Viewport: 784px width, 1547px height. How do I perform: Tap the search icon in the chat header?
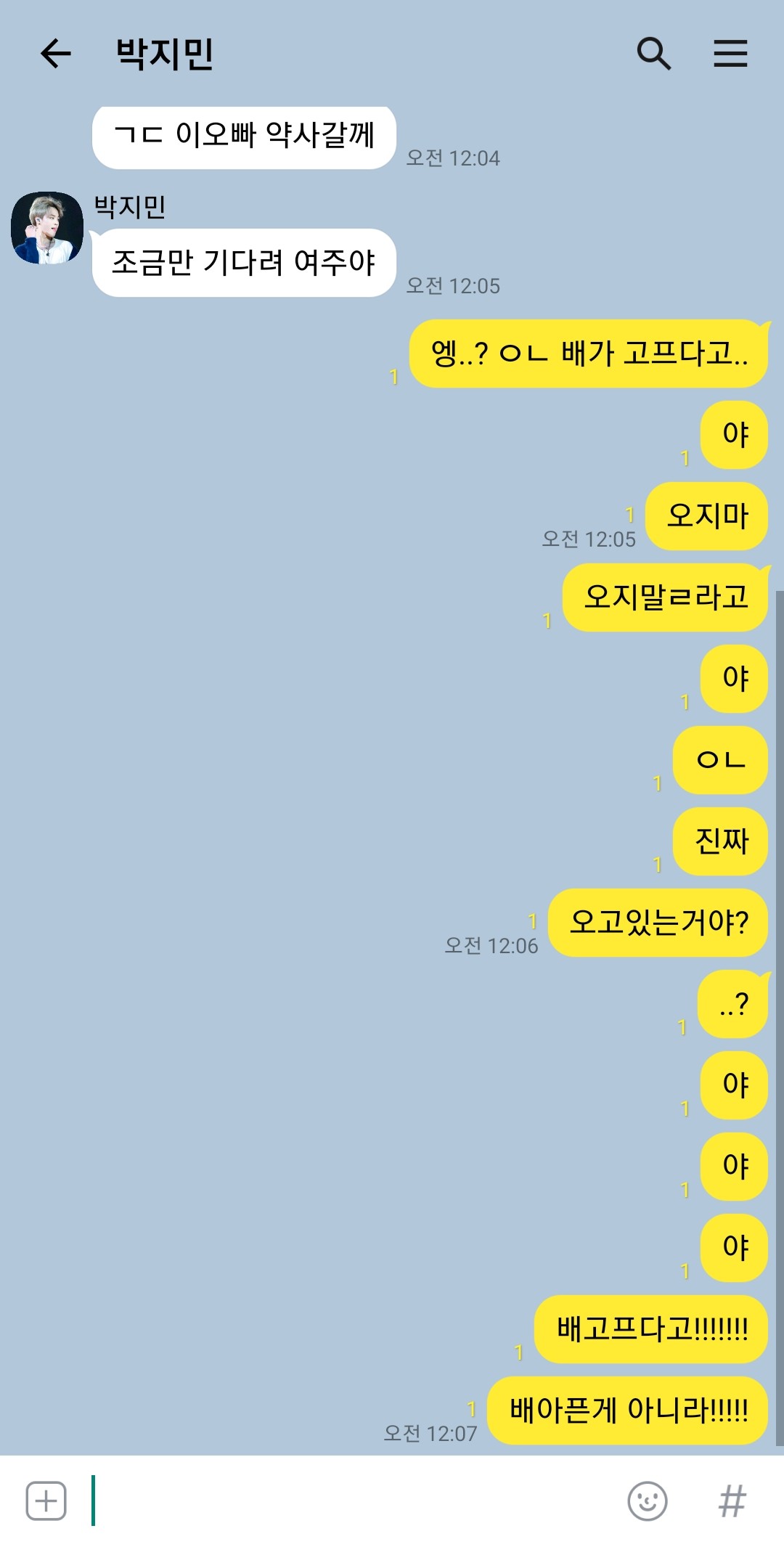pyautogui.click(x=654, y=54)
